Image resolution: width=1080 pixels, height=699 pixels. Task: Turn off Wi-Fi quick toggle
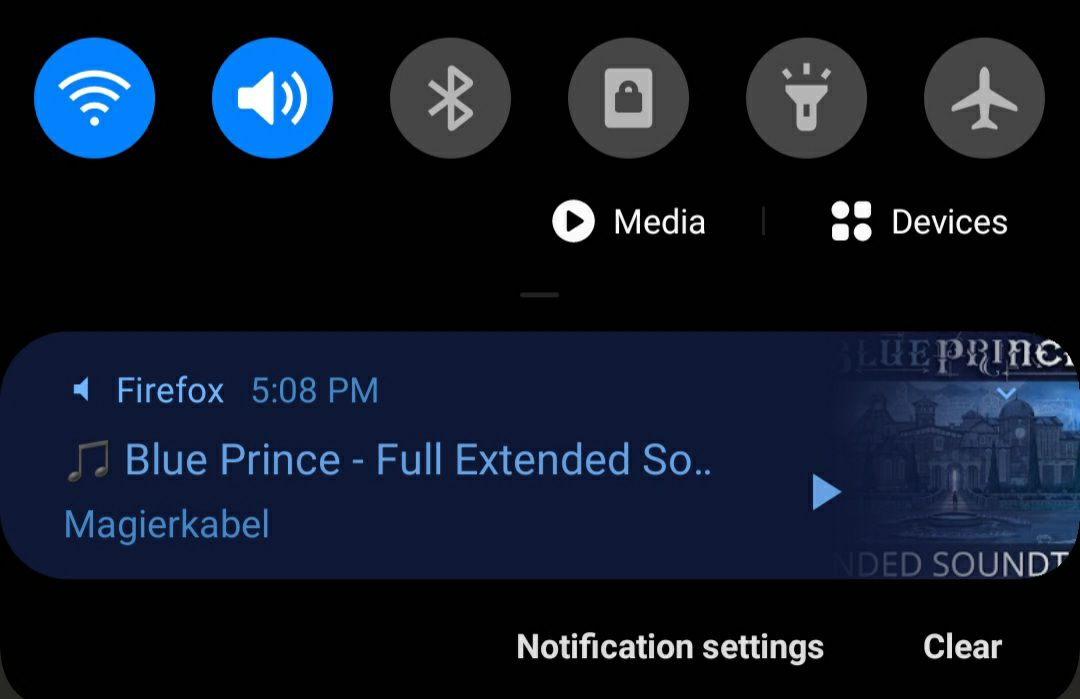[x=94, y=98]
